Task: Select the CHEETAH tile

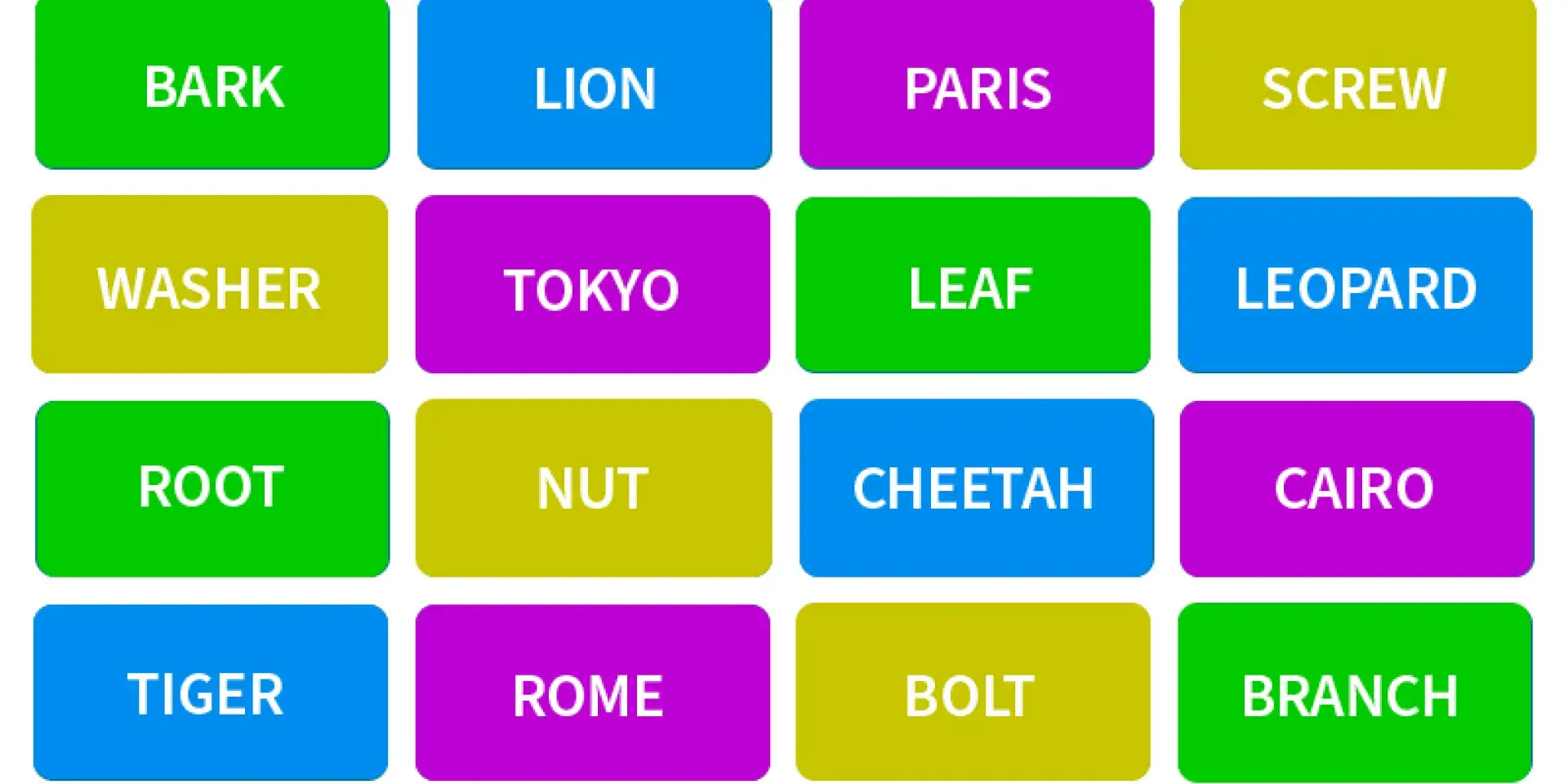Action: coord(976,488)
